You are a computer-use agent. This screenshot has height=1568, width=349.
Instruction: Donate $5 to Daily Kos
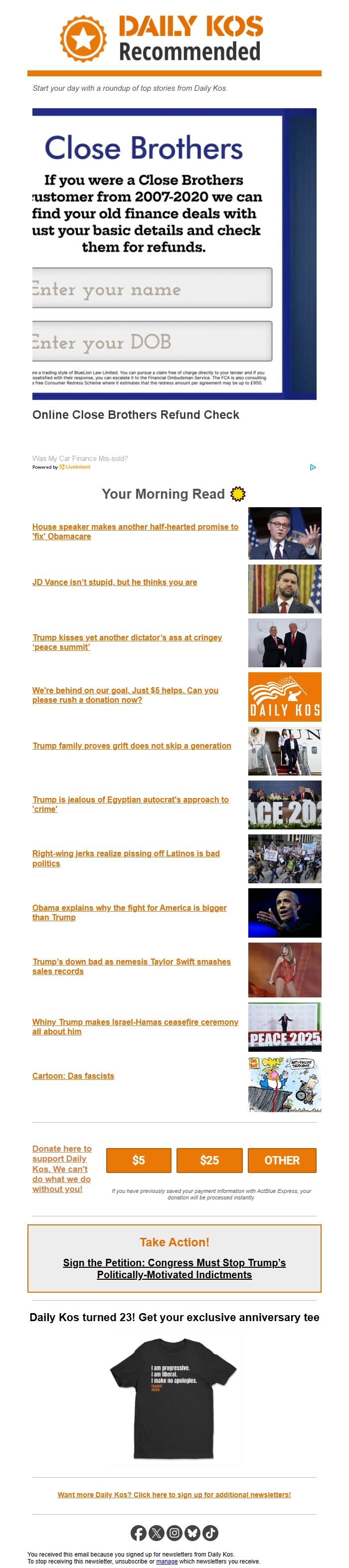point(139,1160)
